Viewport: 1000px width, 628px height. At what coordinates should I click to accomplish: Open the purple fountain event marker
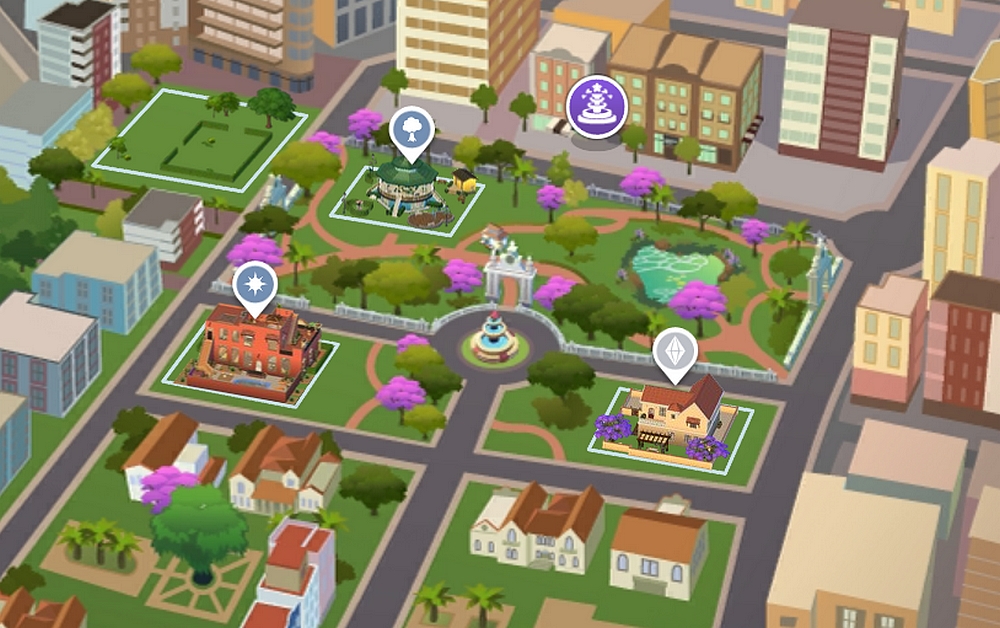pos(596,107)
